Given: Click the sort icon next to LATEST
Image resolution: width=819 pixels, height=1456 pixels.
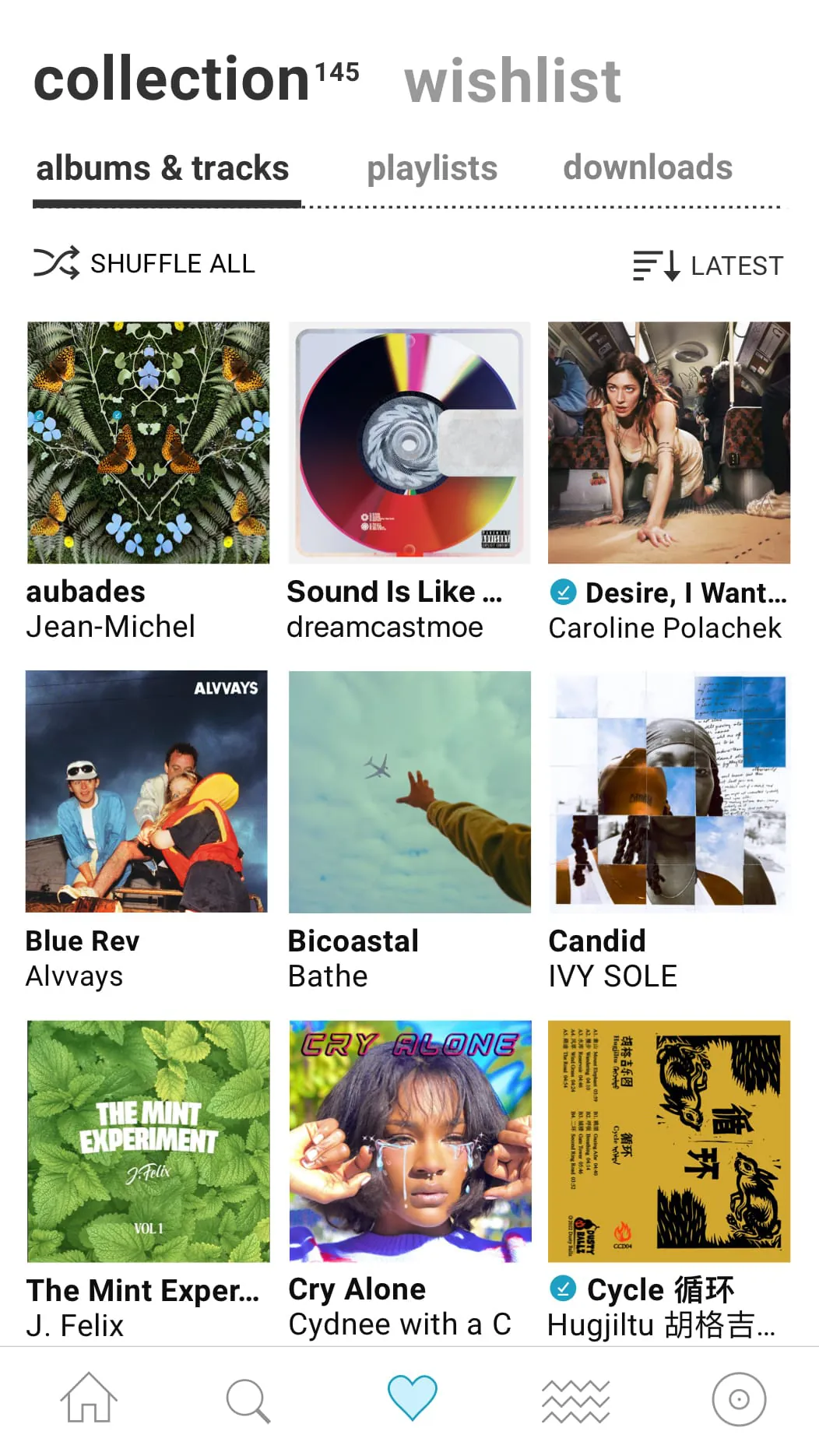Looking at the screenshot, I should point(655,265).
